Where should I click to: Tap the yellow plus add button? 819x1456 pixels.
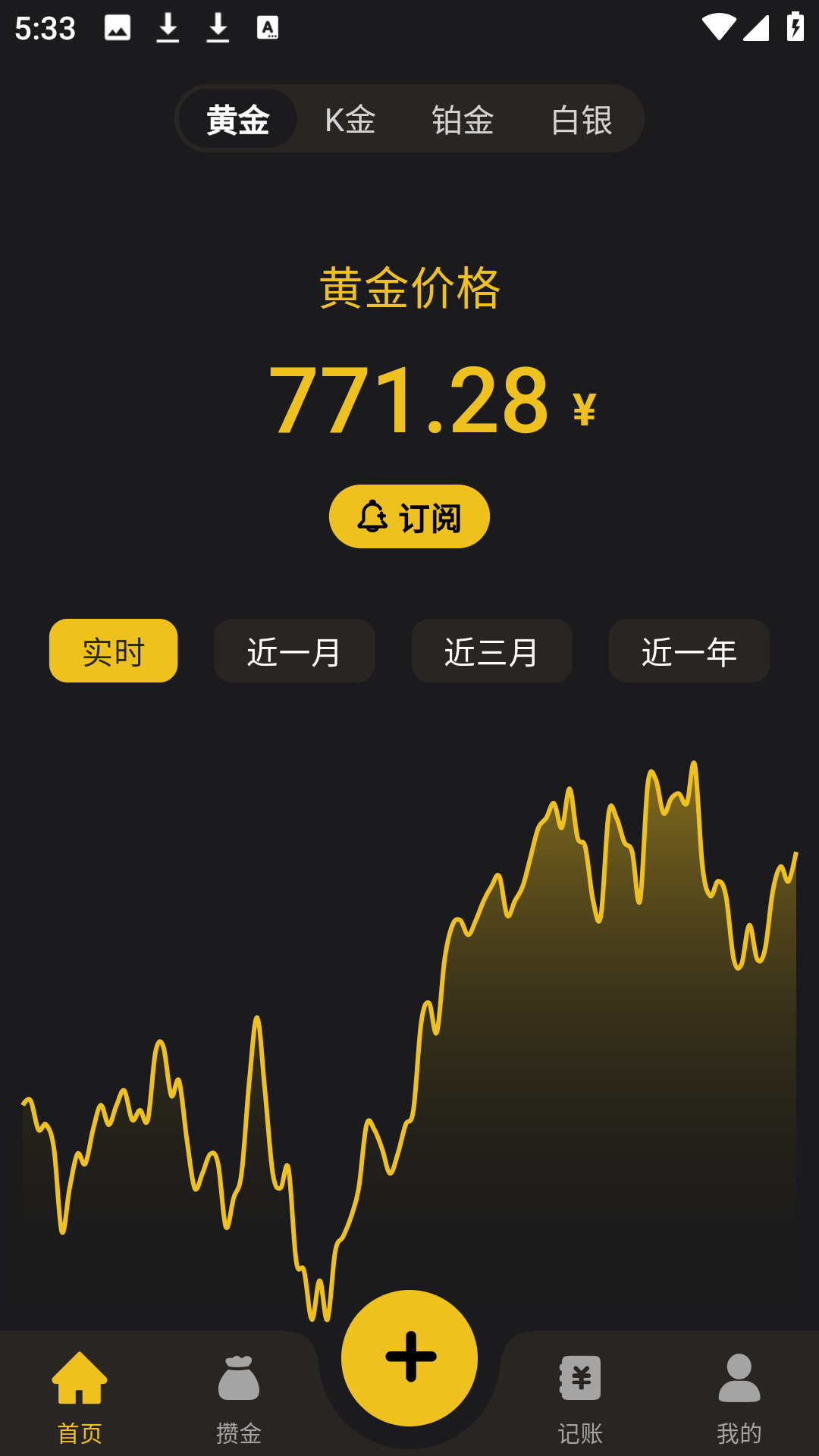pyautogui.click(x=409, y=1357)
